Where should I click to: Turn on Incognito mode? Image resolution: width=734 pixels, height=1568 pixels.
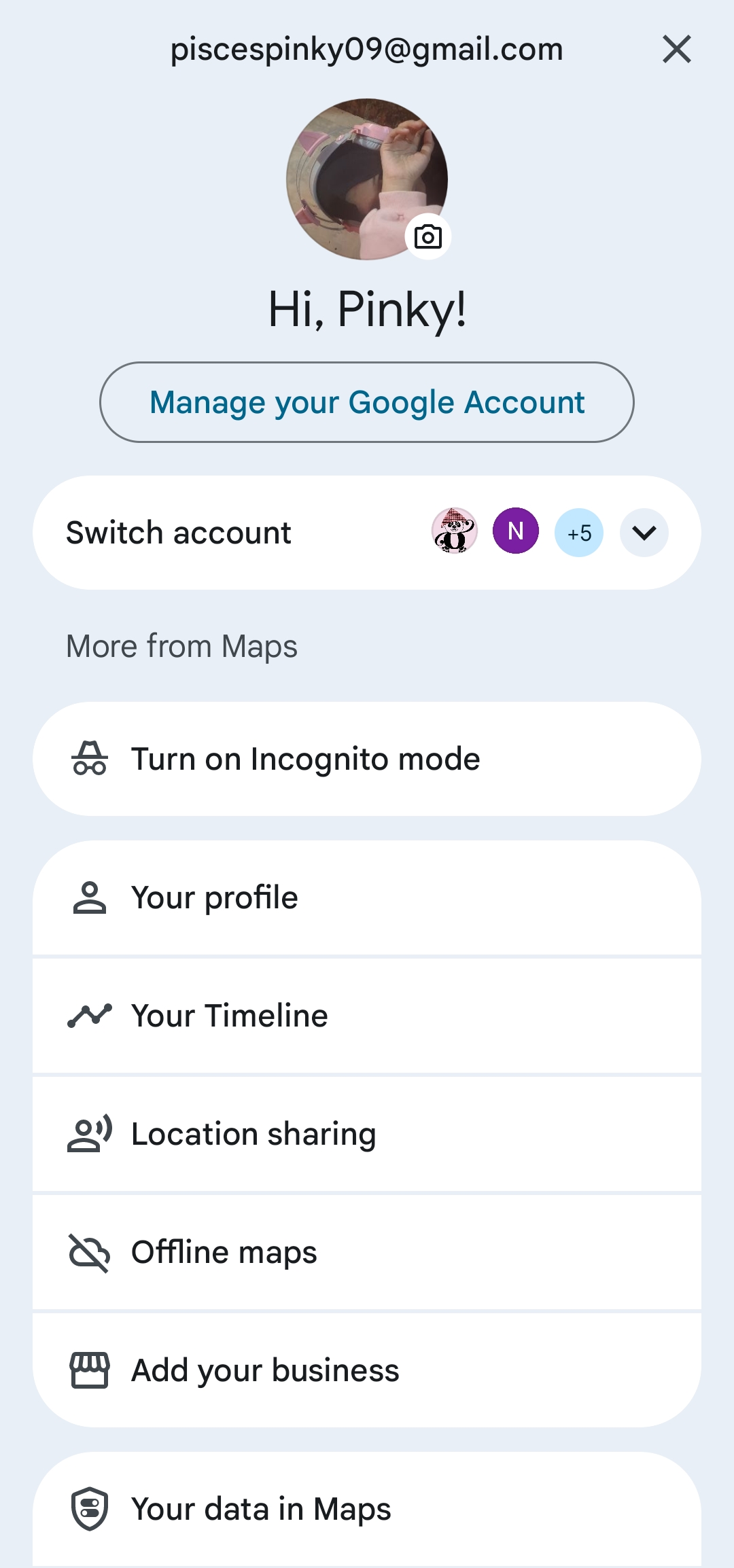pos(367,759)
